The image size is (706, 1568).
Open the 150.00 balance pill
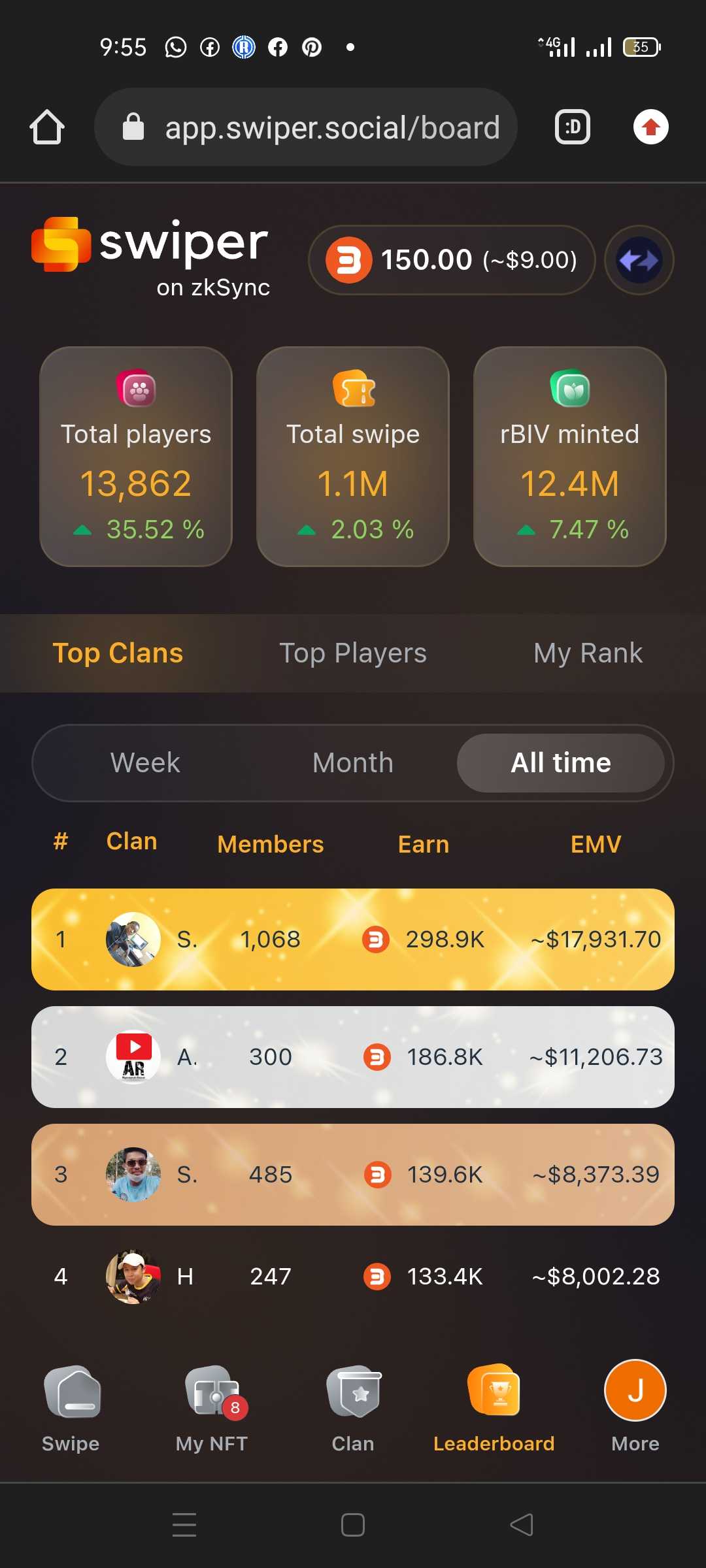[x=451, y=260]
